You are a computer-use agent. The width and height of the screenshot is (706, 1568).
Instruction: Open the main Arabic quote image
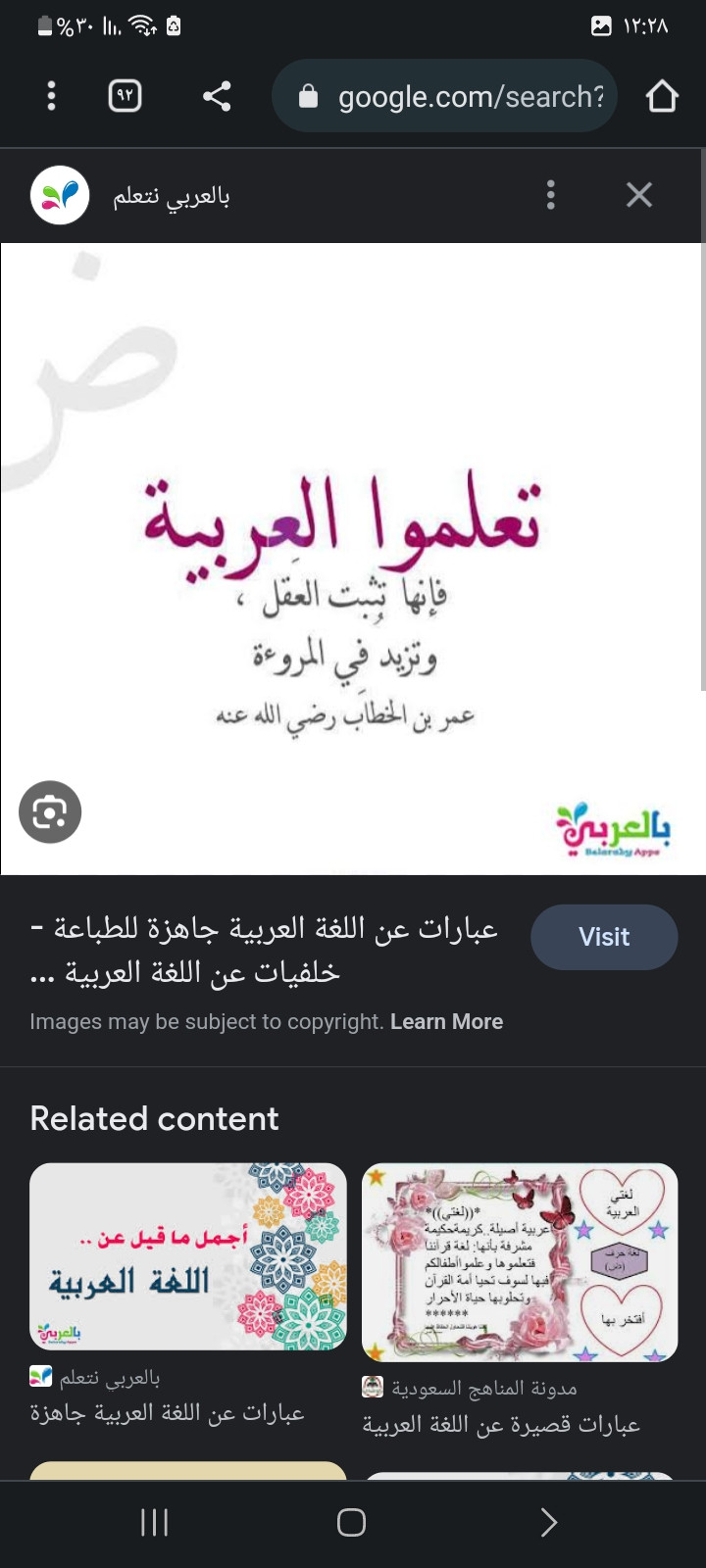point(353,559)
